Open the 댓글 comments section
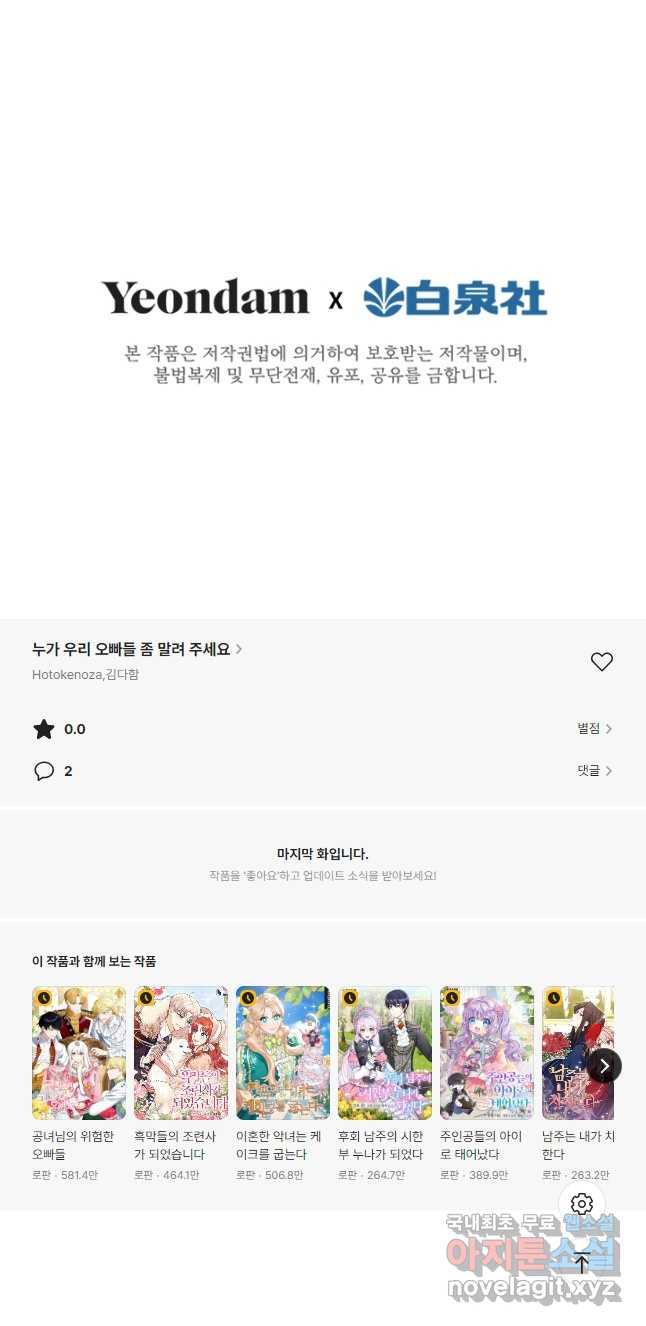The height and width of the screenshot is (1326, 646). tap(594, 771)
